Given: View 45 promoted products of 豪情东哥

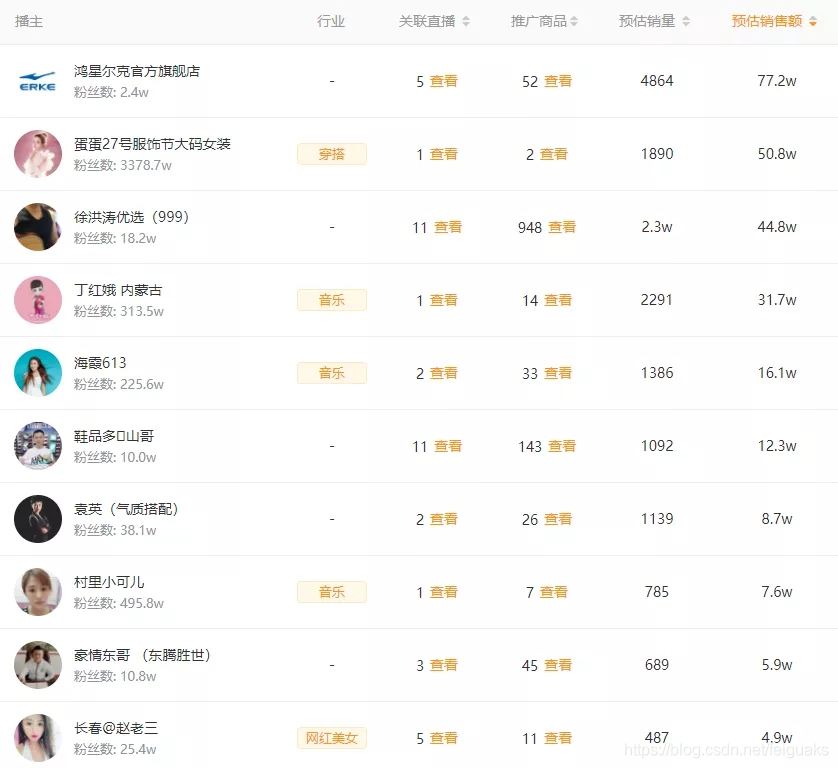Looking at the screenshot, I should (558, 666).
